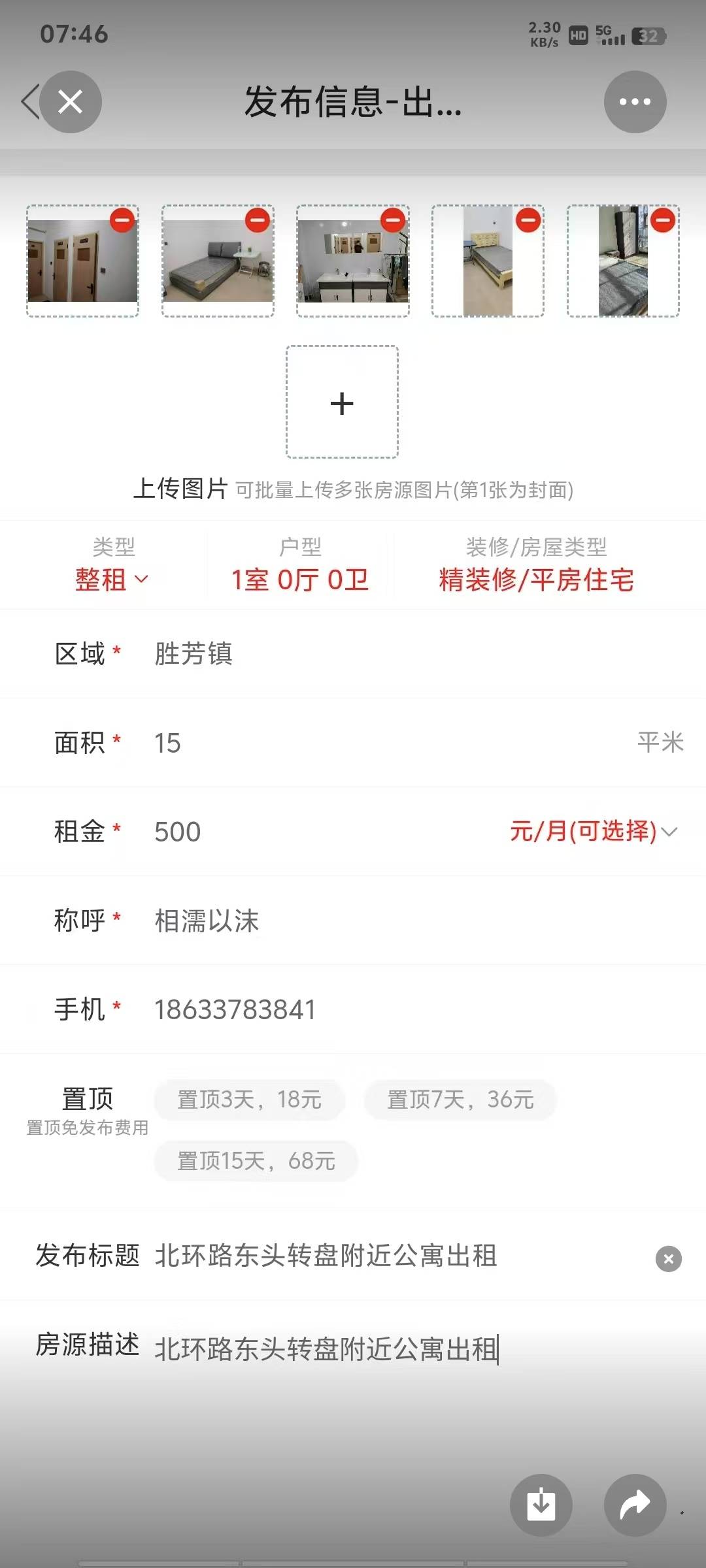This screenshot has width=706, height=1568.
Task: Open the 元/月 rent unit selector
Action: [592, 832]
